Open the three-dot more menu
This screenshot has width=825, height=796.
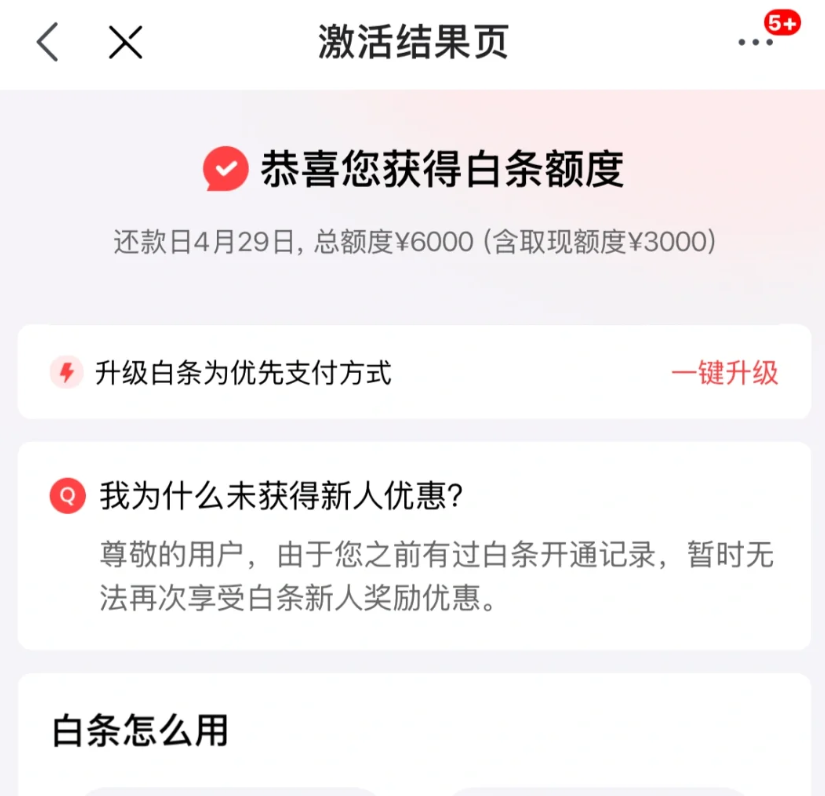coord(755,43)
